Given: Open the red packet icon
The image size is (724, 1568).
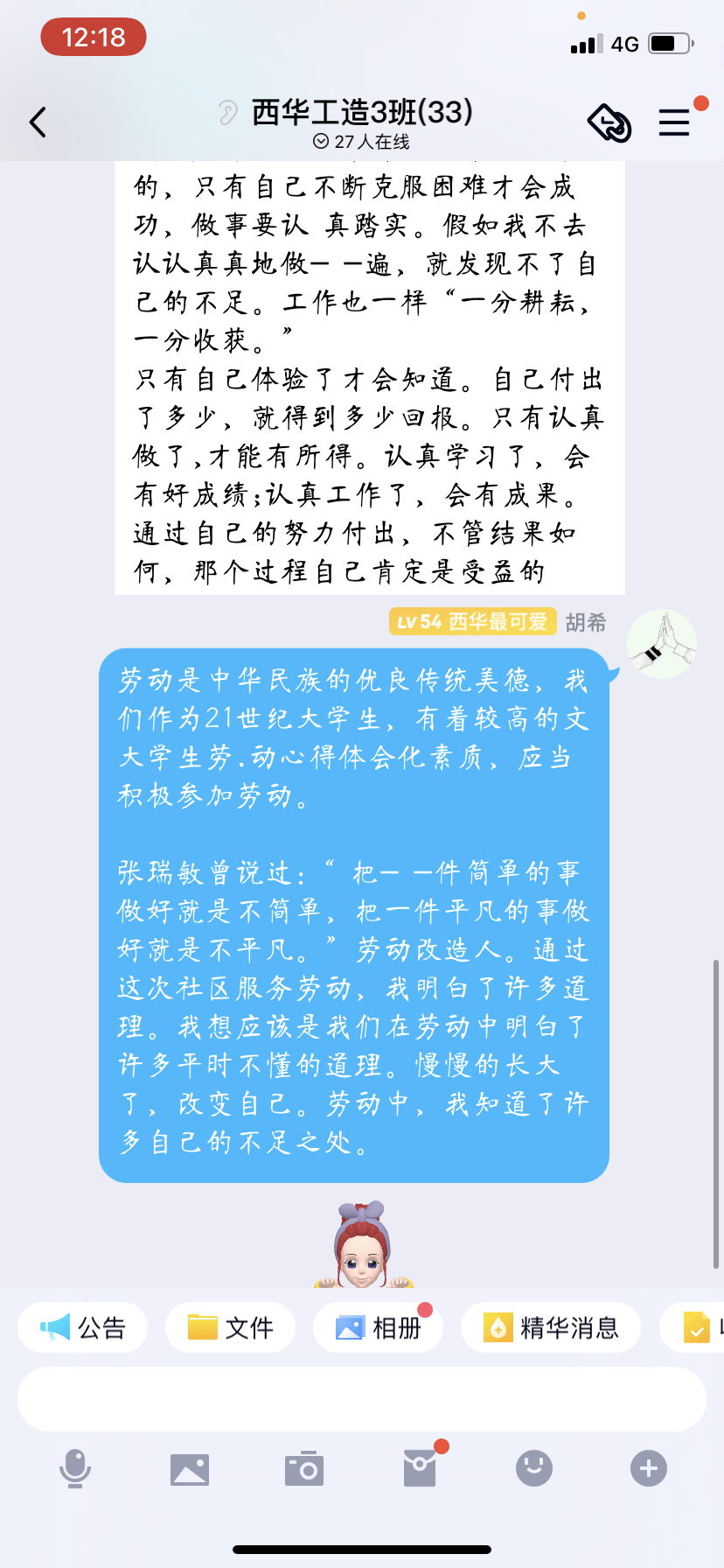Looking at the screenshot, I should 420,1467.
